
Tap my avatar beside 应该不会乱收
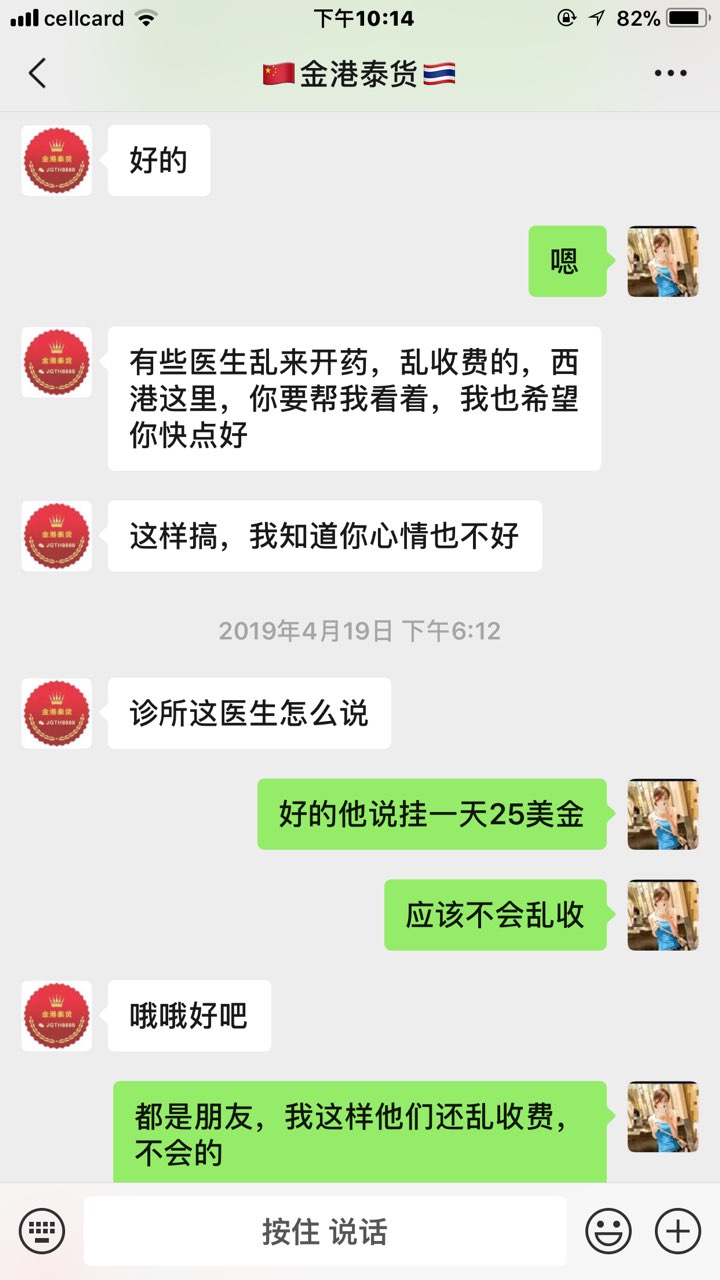coord(662,914)
